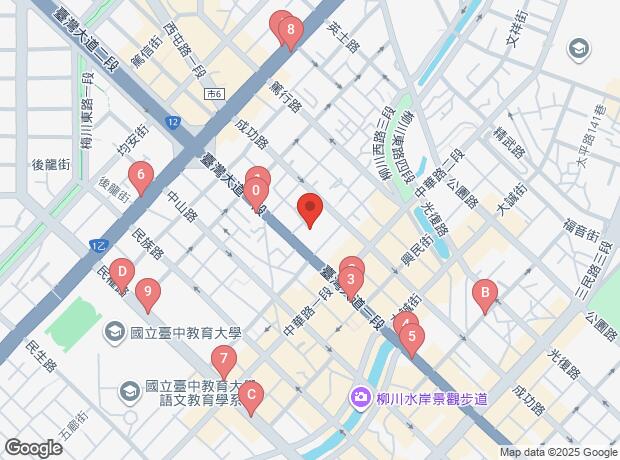Open map marker number 0
Screen dimensions: 620x460
pyautogui.click(x=257, y=190)
